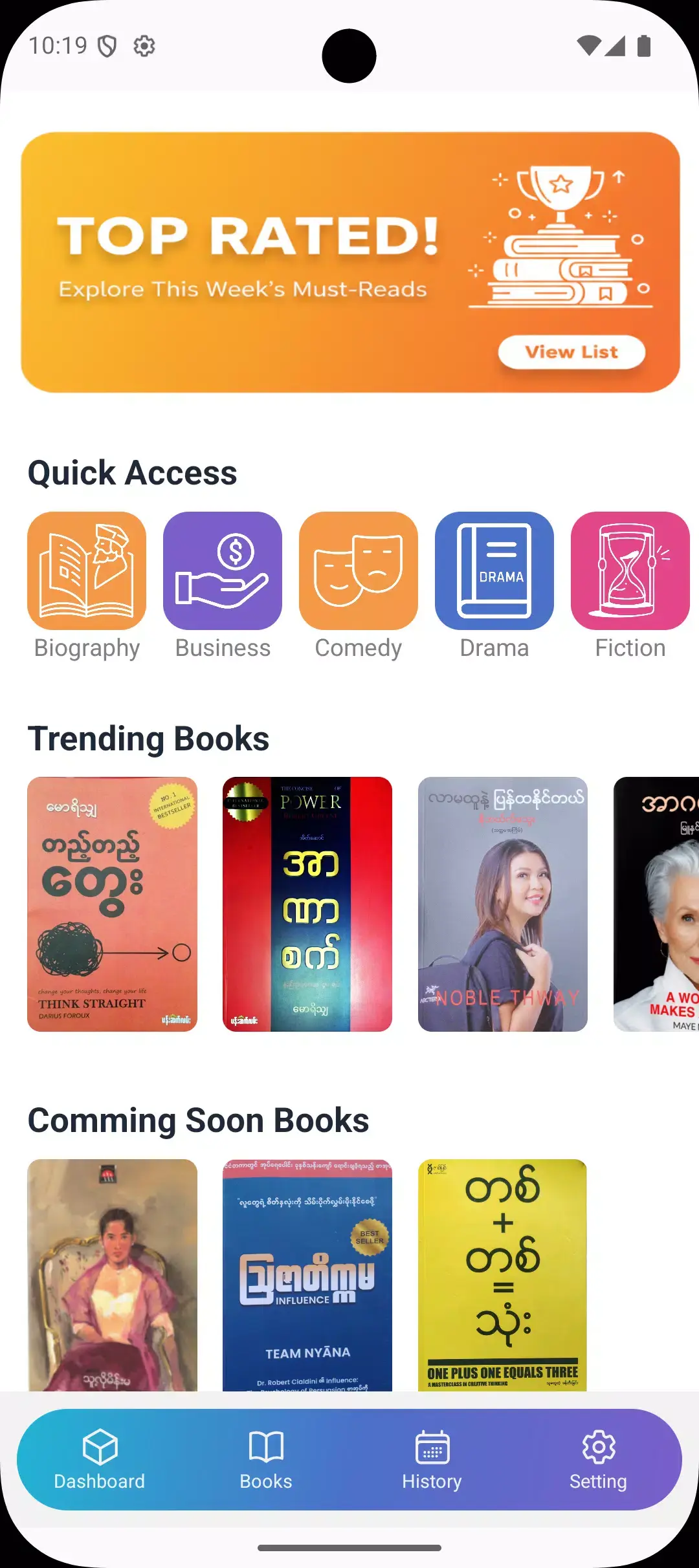Open the gray-haired woman trending book
699x1568 pixels.
[657, 904]
